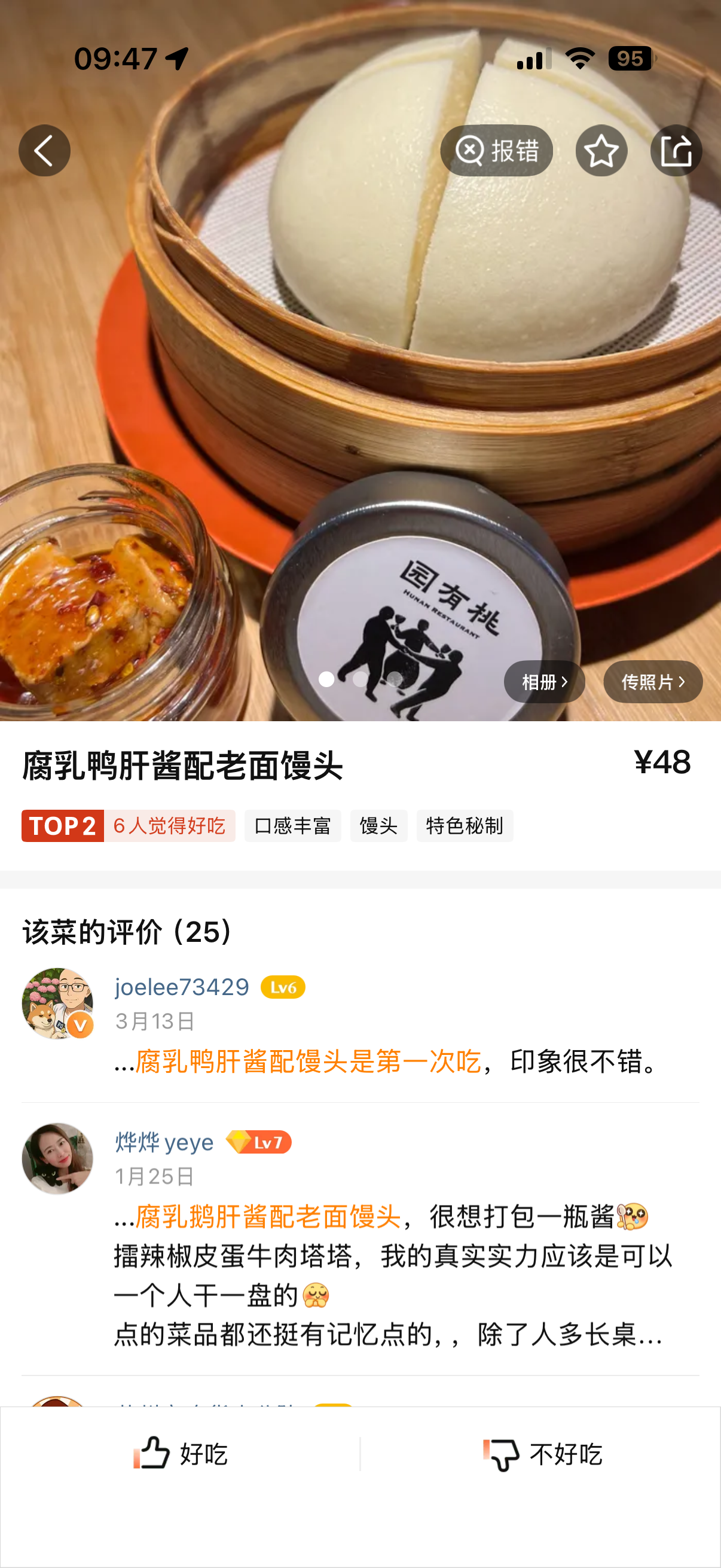
Task: View 烨烨yeye's profile picture
Action: coord(57,1158)
